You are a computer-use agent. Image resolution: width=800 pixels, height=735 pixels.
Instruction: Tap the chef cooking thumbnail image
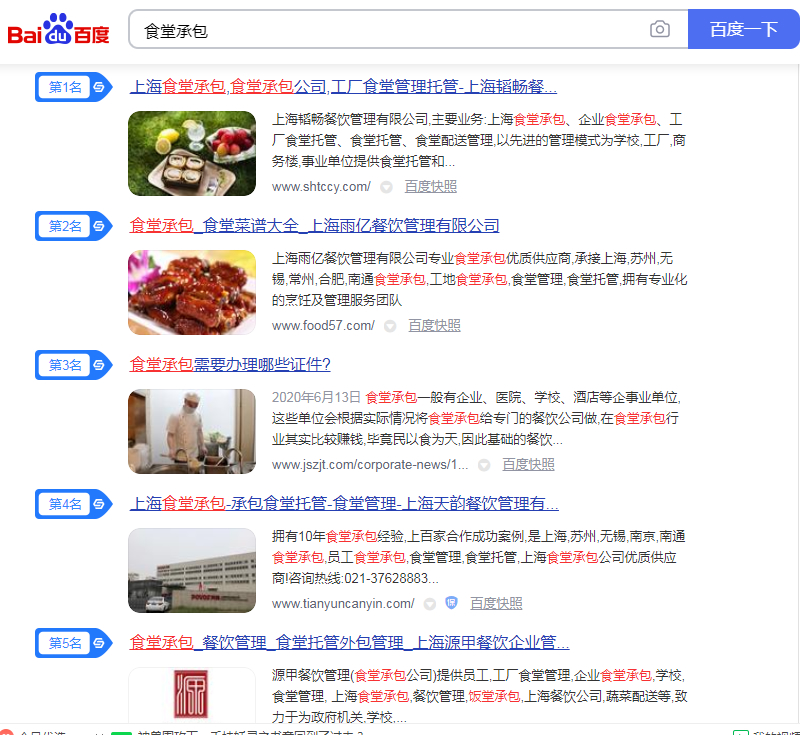tap(192, 431)
